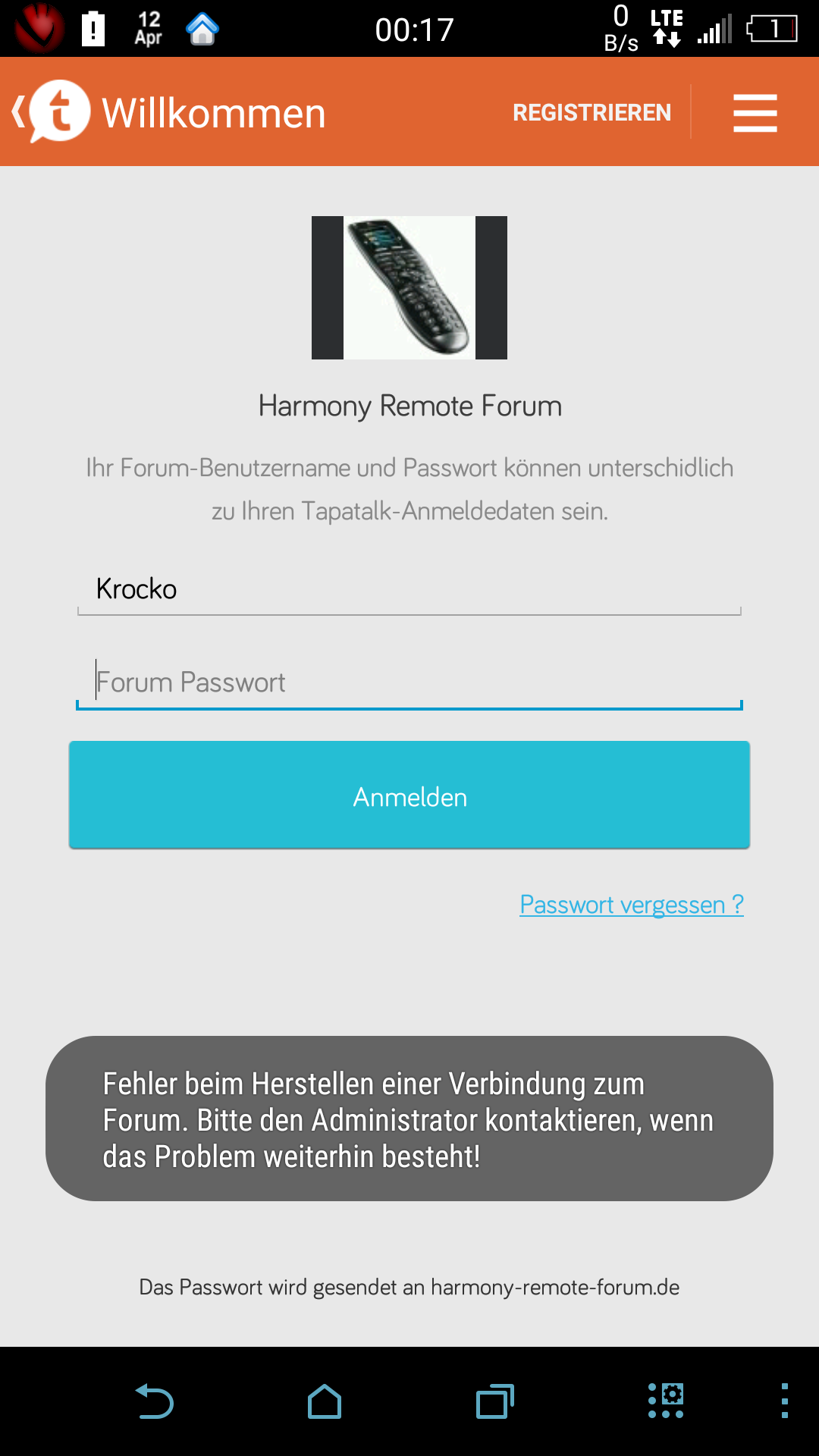Focus the Forum Passwort field
Image resolution: width=819 pixels, height=1456 pixels.
[x=409, y=682]
